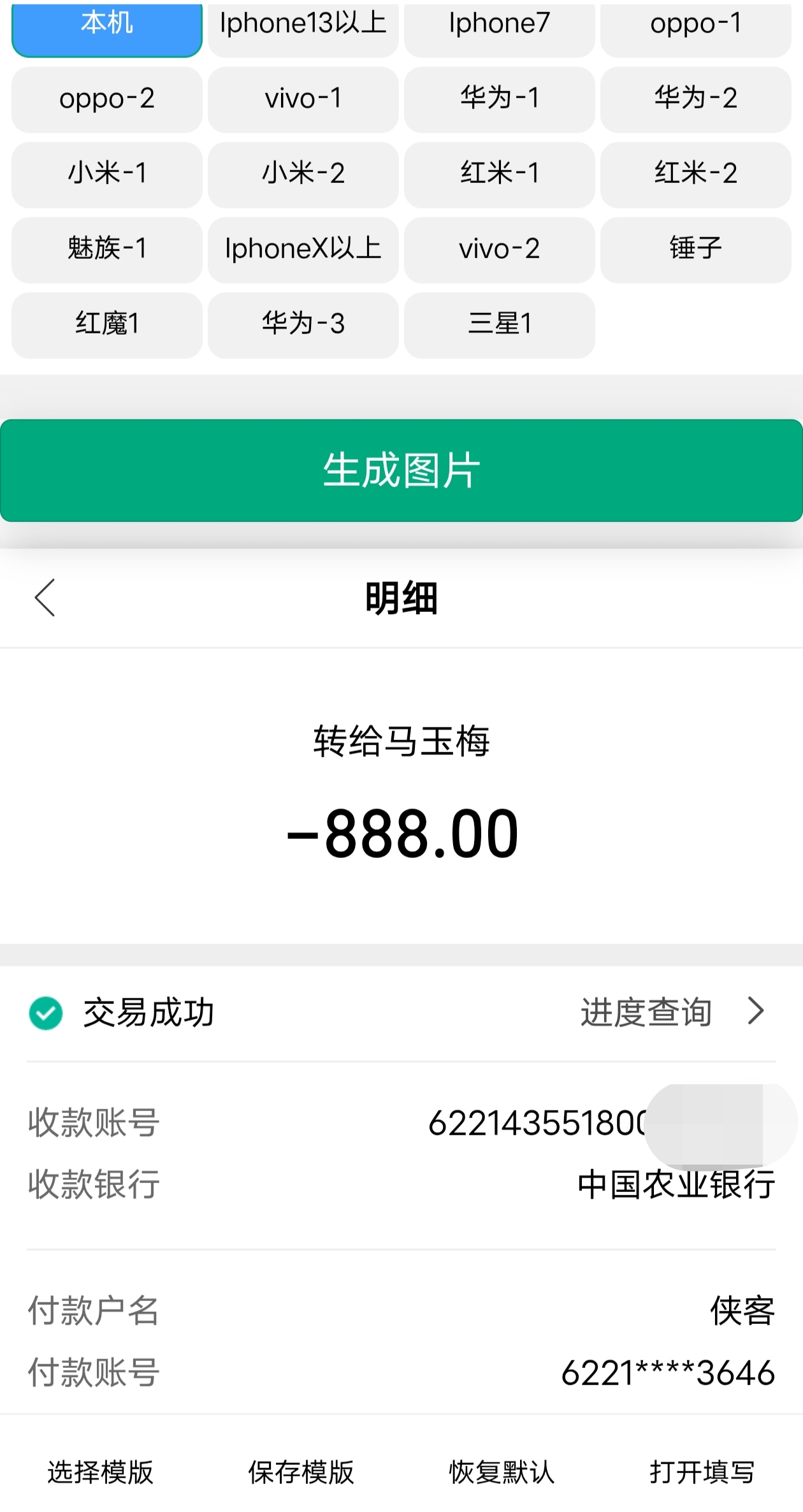The width and height of the screenshot is (803, 1512).
Task: Go back using the 明细 header arrow
Action: click(x=45, y=598)
